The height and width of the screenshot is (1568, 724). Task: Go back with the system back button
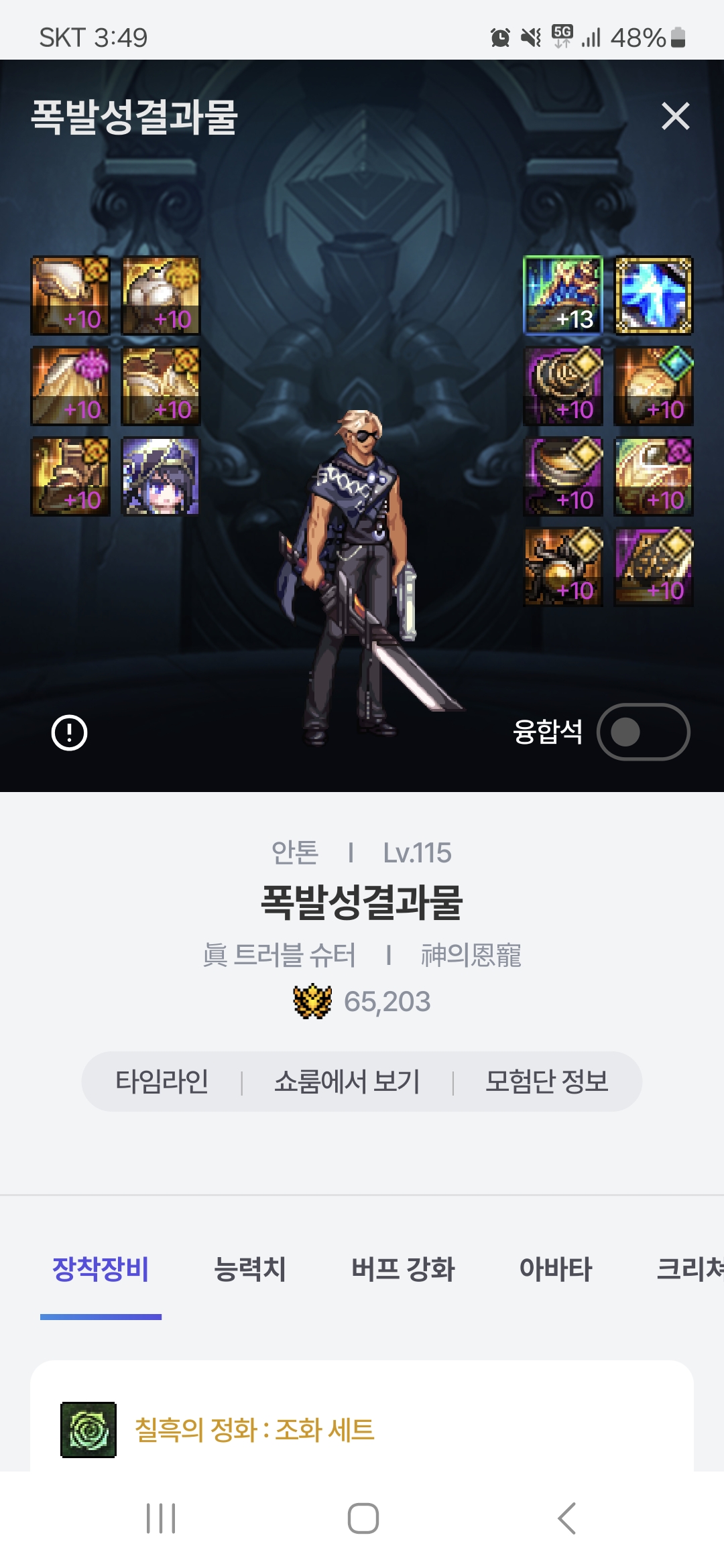pos(566,1518)
